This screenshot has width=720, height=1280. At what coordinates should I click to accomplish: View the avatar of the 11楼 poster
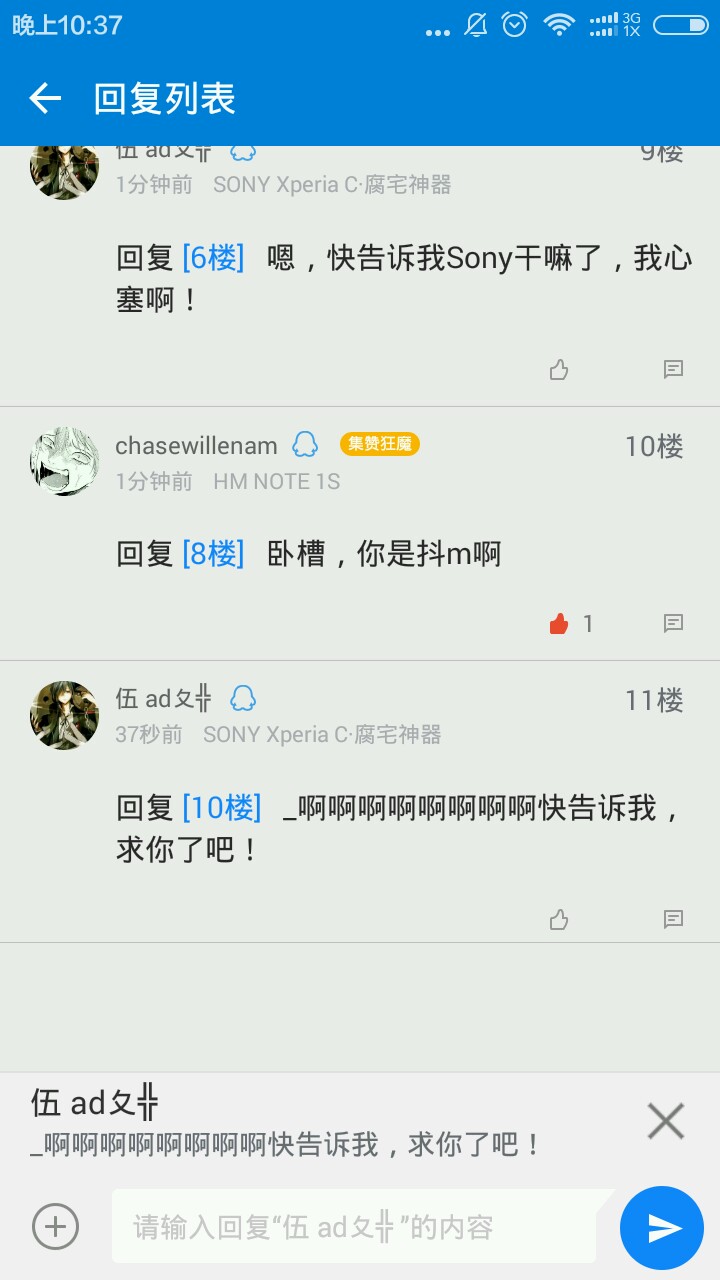coord(65,715)
